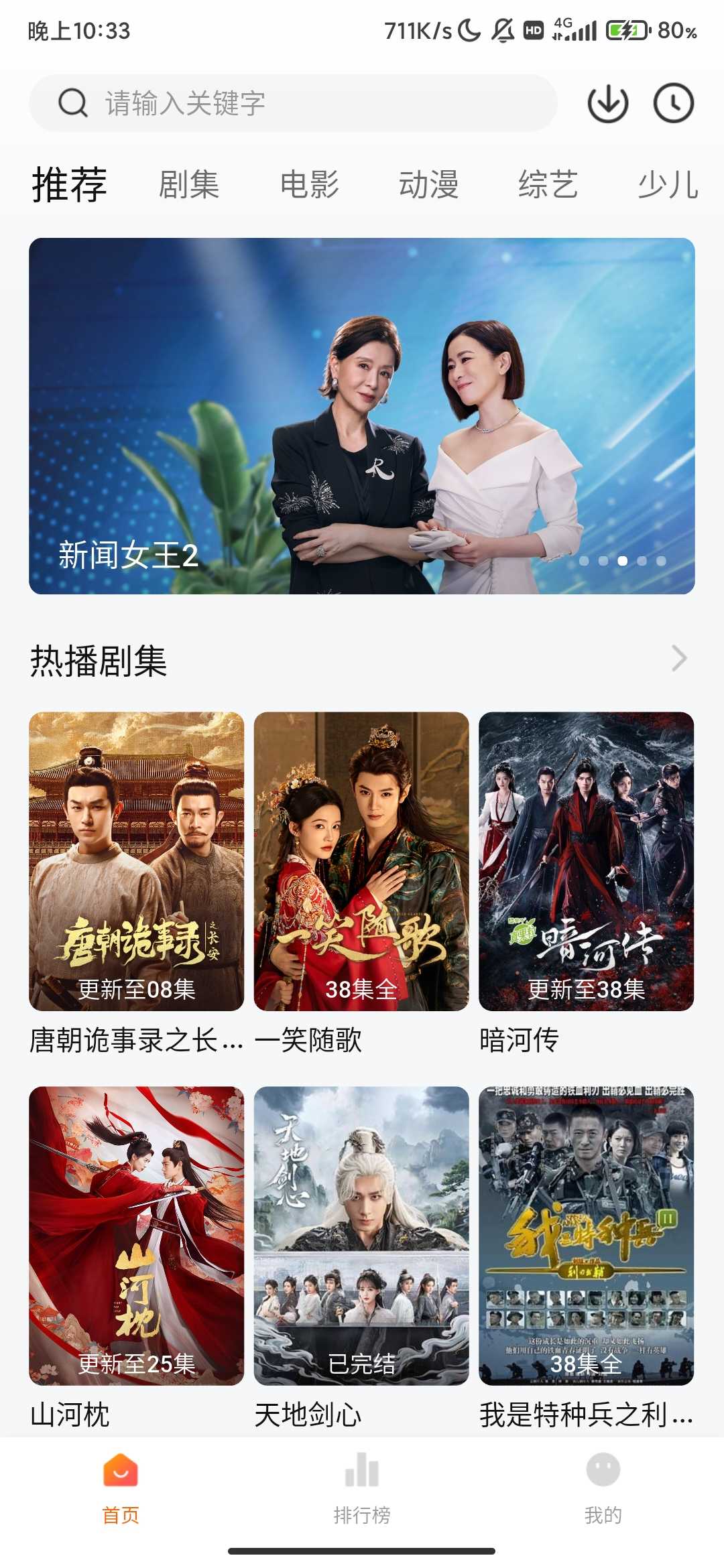The height and width of the screenshot is (1568, 724).
Task: Select the 首页 bottom tab
Action: (121, 1484)
